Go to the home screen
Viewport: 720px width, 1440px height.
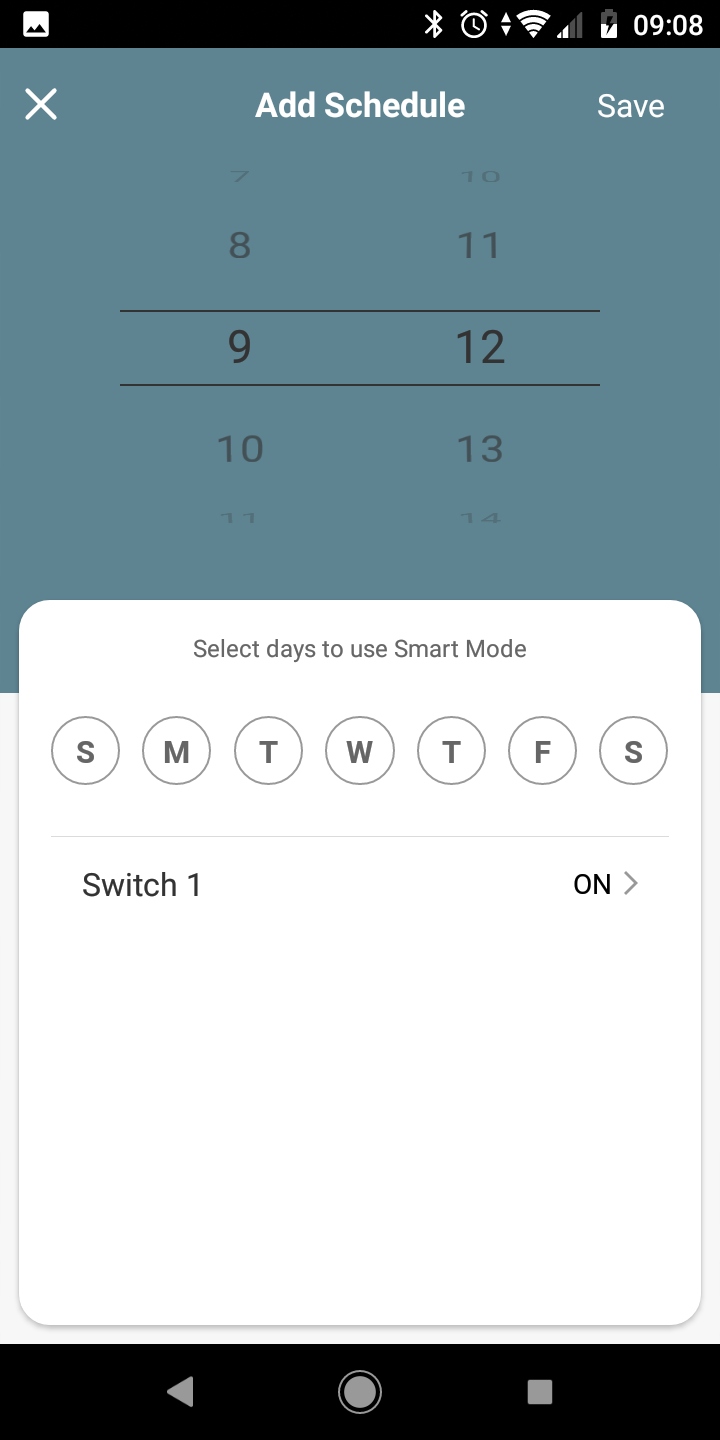pyautogui.click(x=360, y=1391)
